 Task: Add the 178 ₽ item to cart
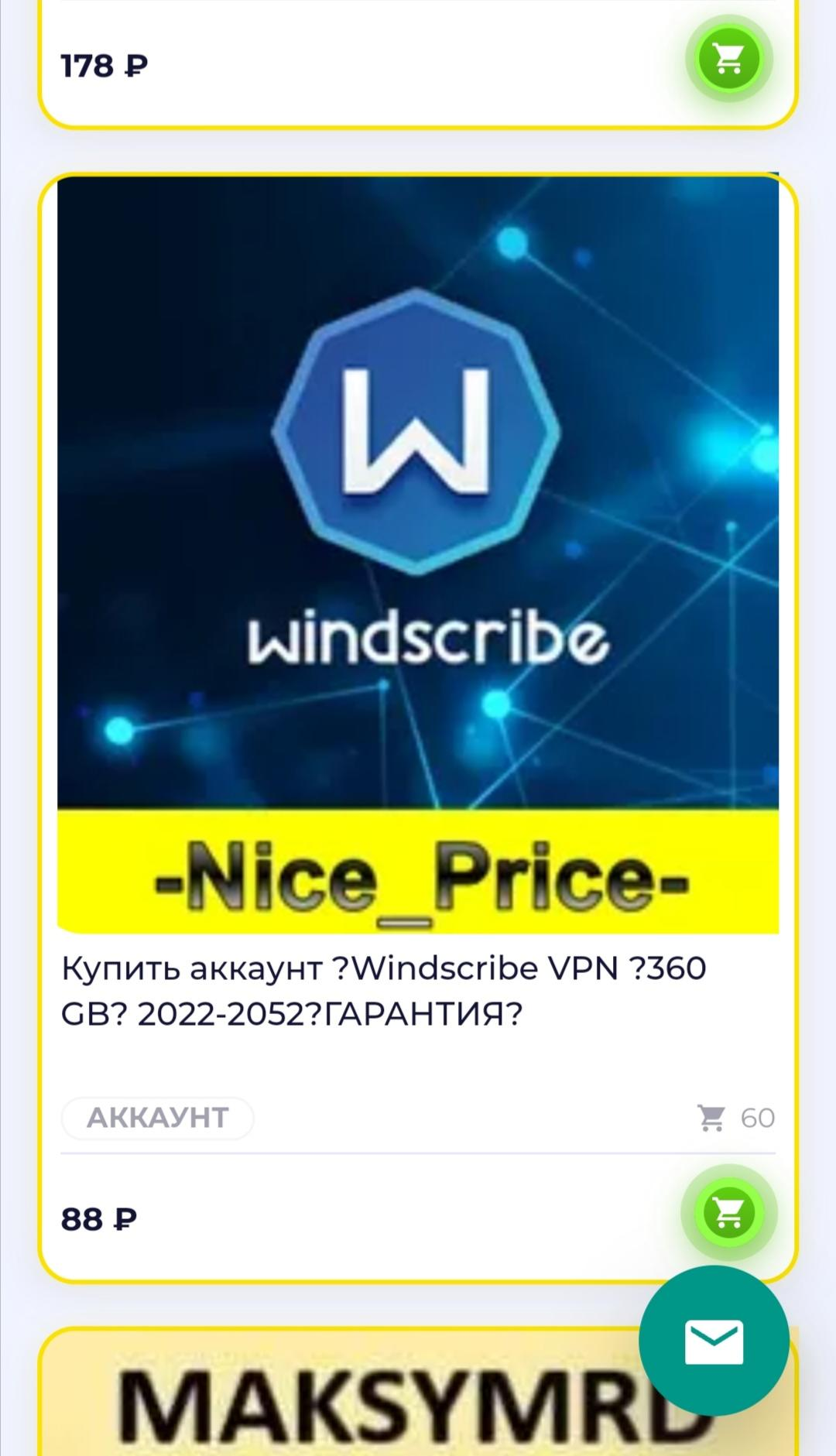pyautogui.click(x=728, y=57)
